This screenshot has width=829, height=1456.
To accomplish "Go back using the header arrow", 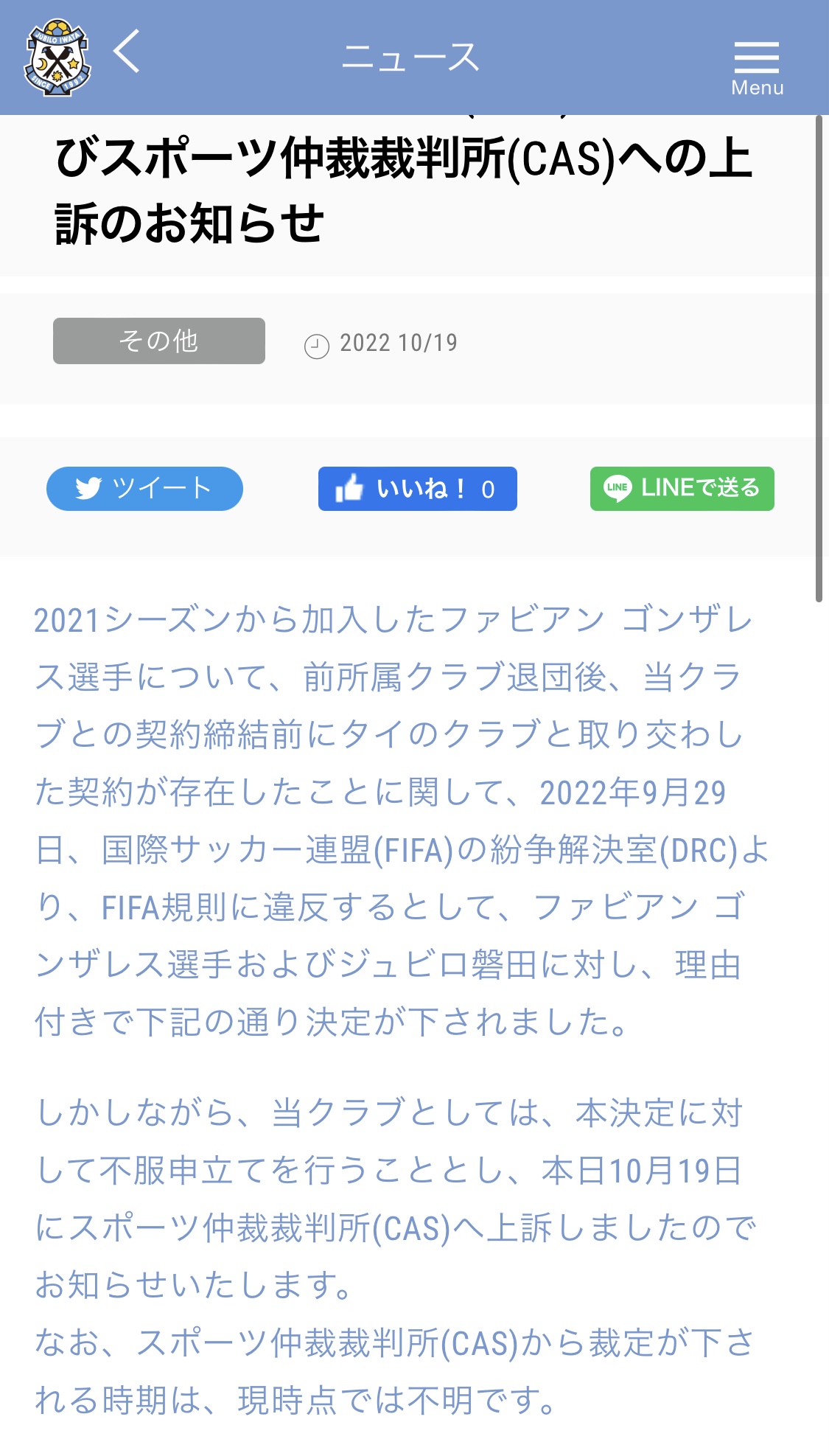I will (127, 51).
